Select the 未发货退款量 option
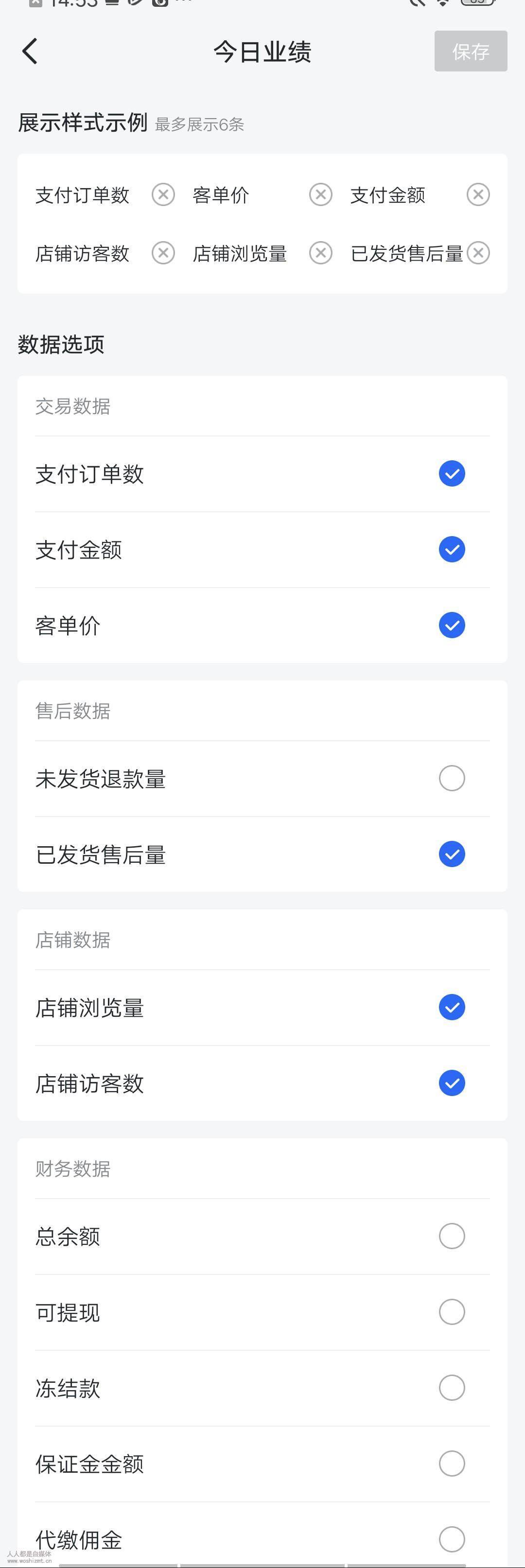525x1568 pixels. 452,779
